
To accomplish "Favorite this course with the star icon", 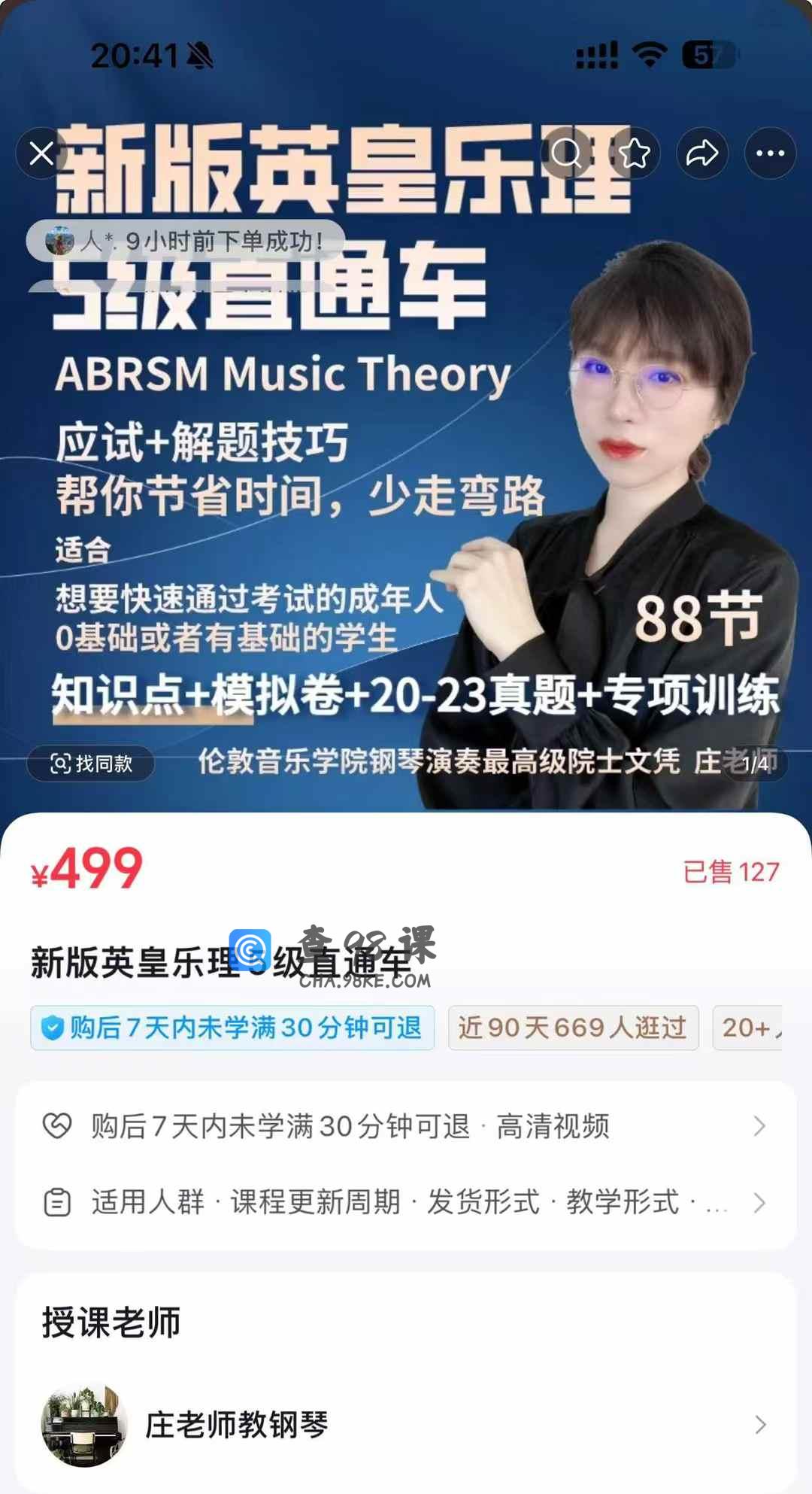I will click(635, 153).
